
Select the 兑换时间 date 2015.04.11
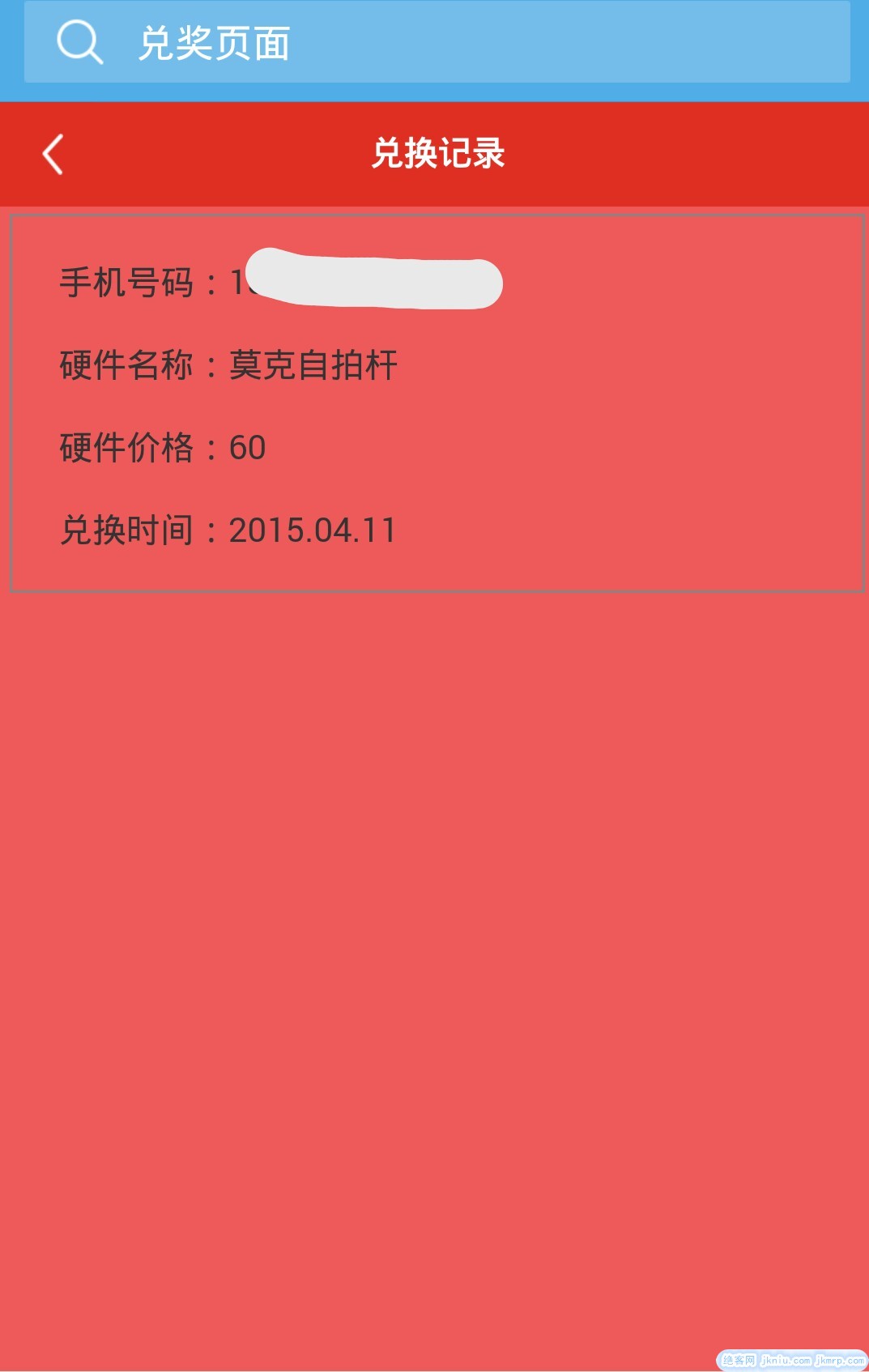pos(312,530)
